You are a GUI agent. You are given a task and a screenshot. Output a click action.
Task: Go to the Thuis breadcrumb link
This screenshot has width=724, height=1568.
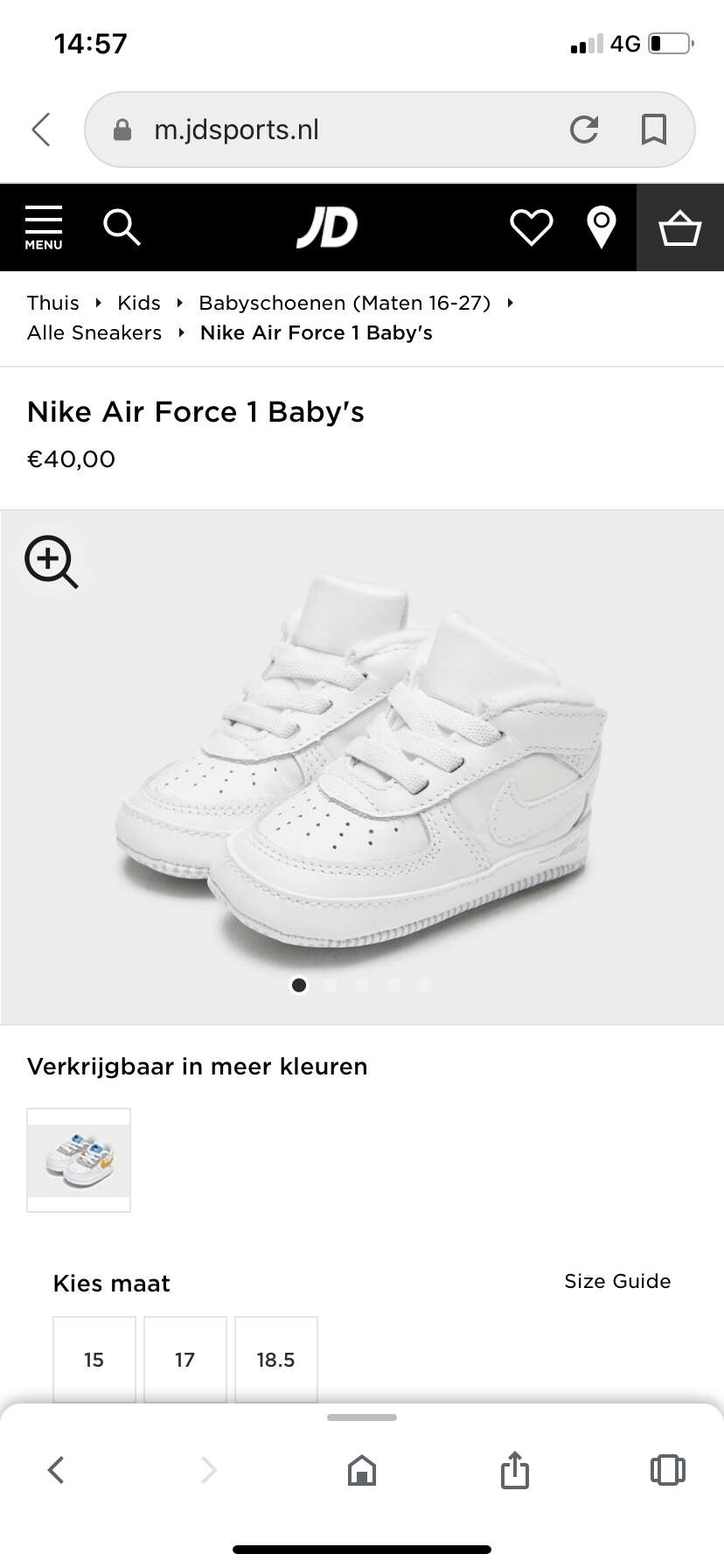point(53,303)
